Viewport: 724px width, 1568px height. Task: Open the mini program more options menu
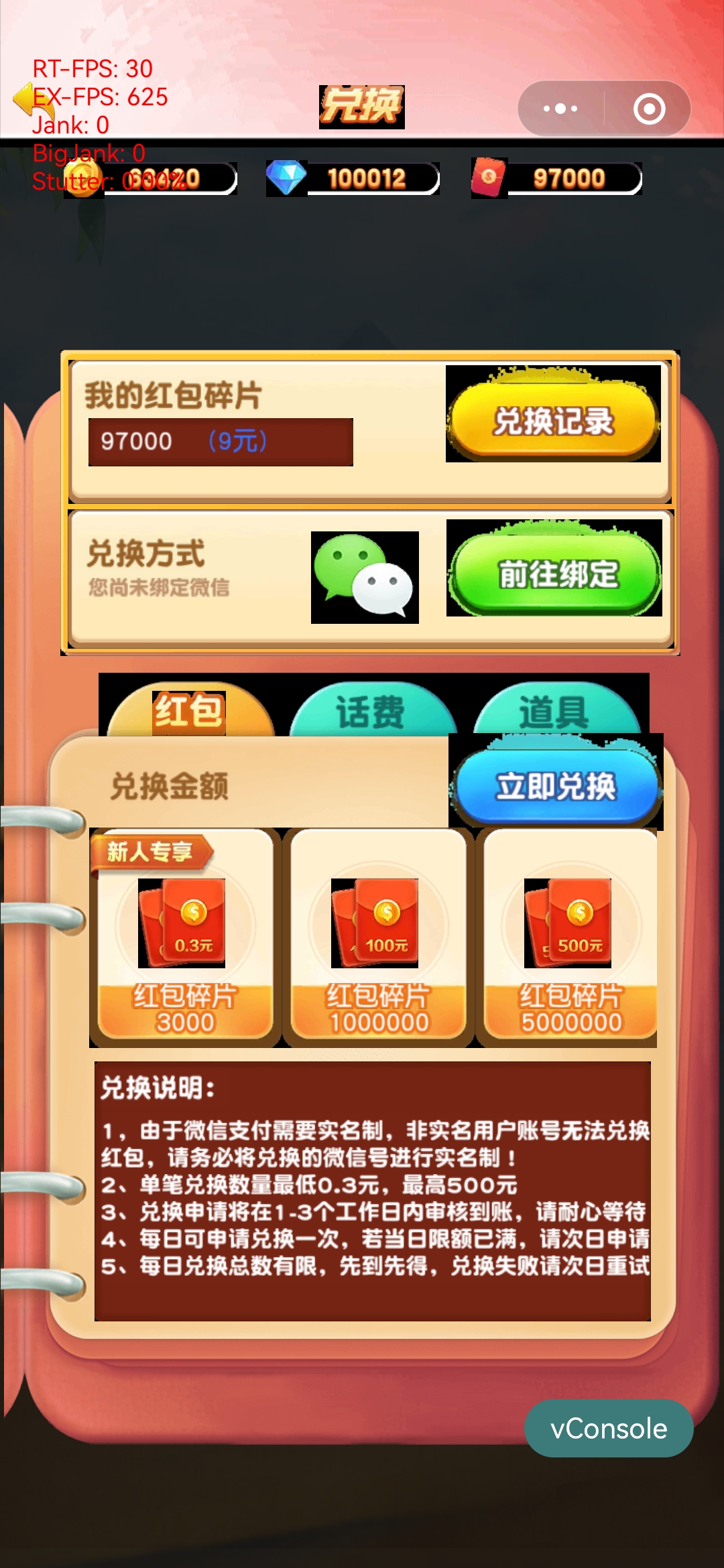[560, 109]
